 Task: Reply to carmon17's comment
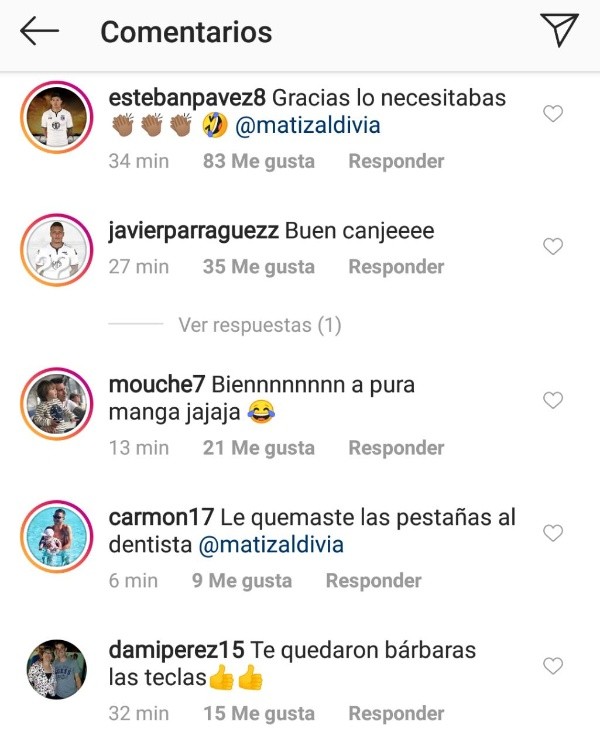(x=373, y=581)
